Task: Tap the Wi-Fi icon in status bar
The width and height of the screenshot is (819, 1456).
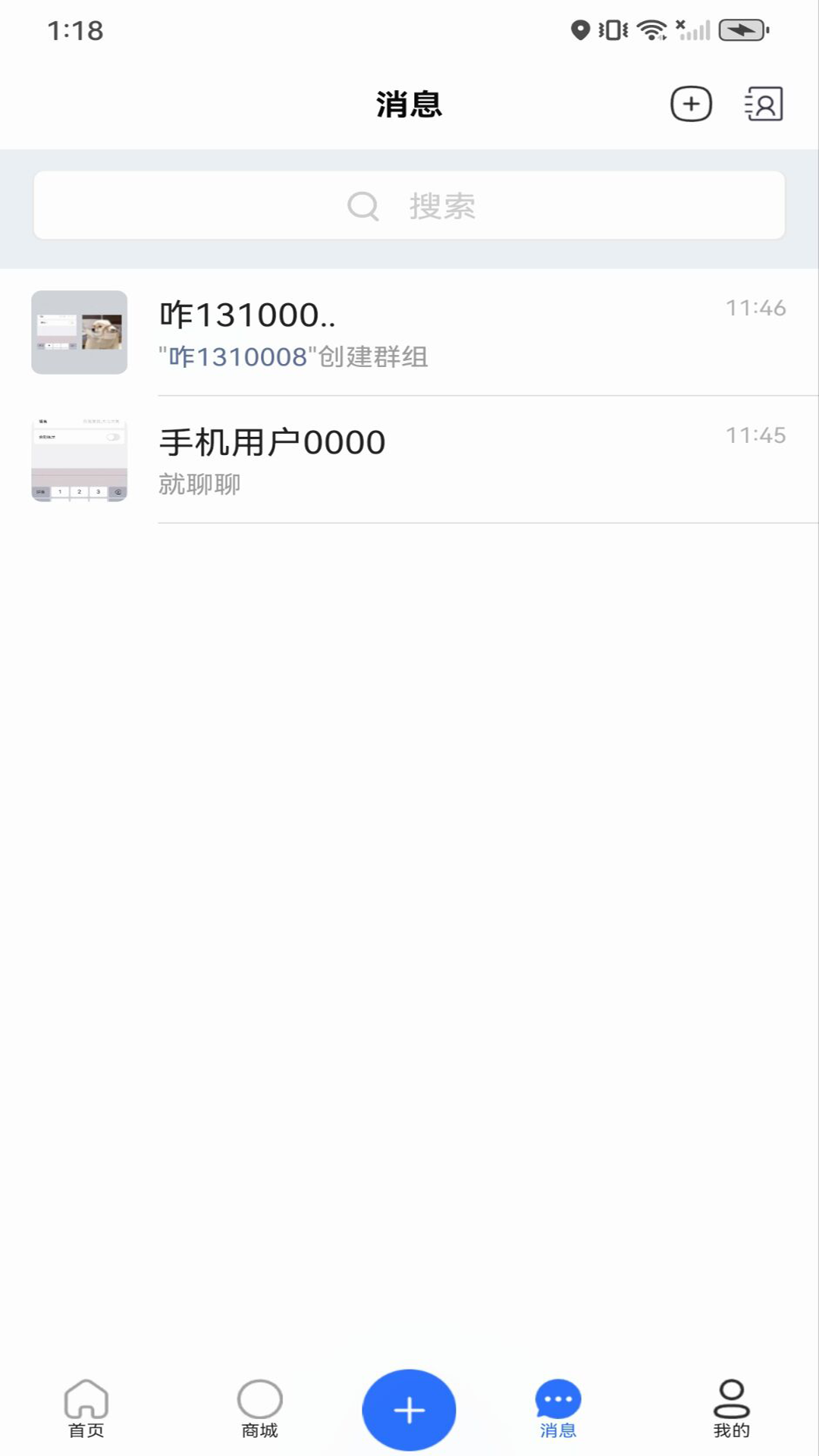Action: (651, 30)
